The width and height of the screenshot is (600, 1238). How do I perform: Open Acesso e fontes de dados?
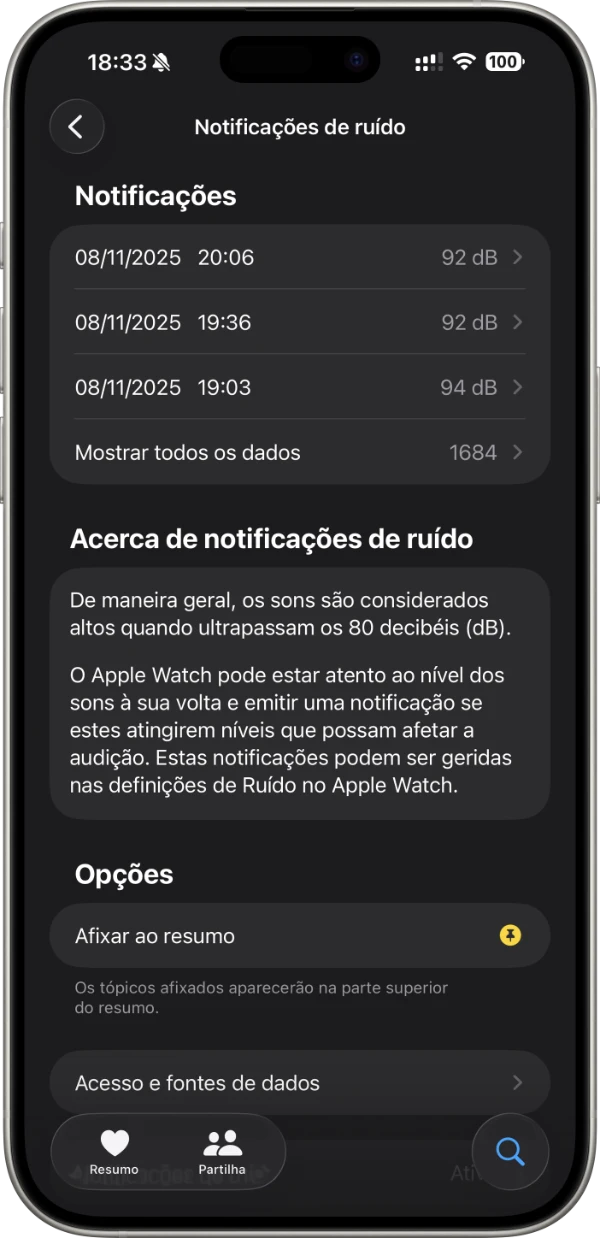tap(299, 1083)
